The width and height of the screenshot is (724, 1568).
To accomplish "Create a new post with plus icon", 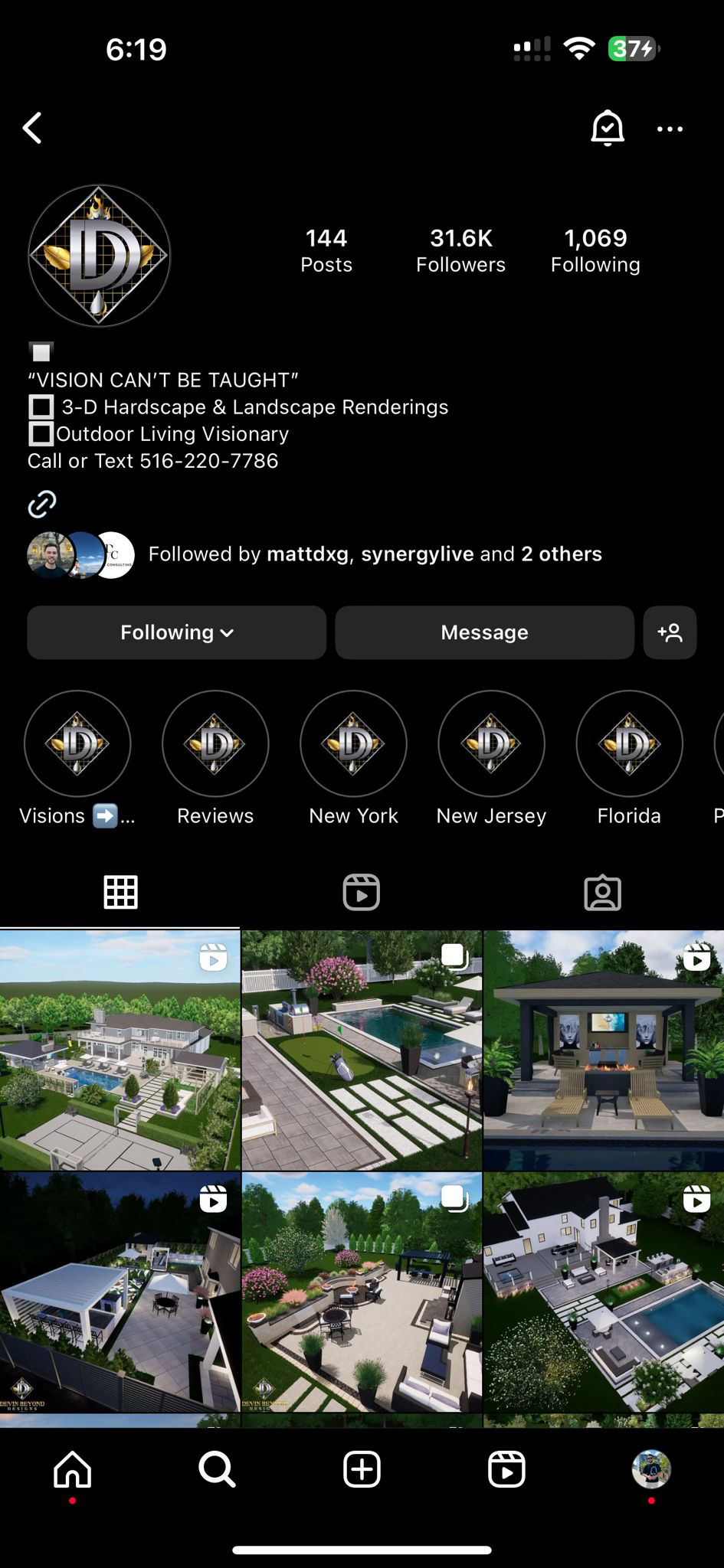I will 362,1469.
